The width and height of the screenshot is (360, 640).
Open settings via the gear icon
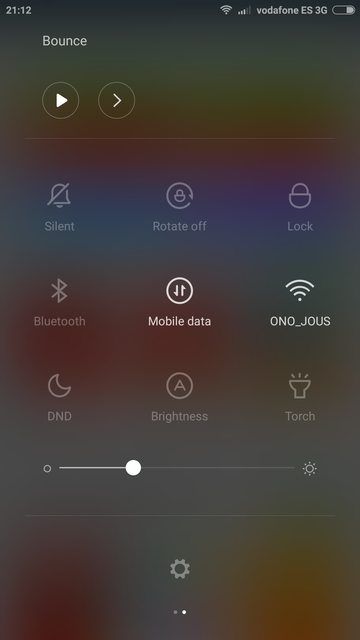[180, 569]
